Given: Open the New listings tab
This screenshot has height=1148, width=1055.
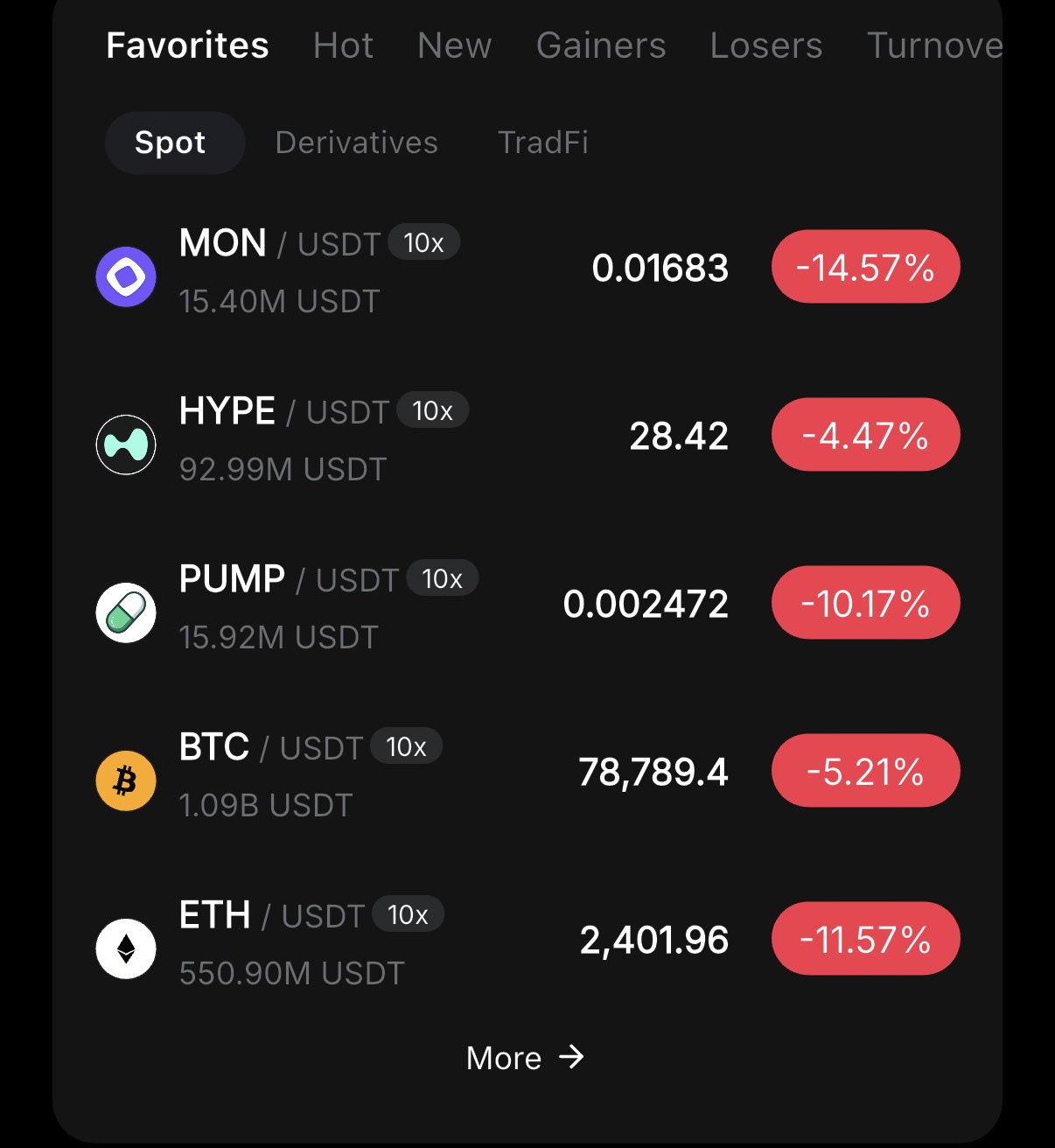Looking at the screenshot, I should click(x=454, y=45).
